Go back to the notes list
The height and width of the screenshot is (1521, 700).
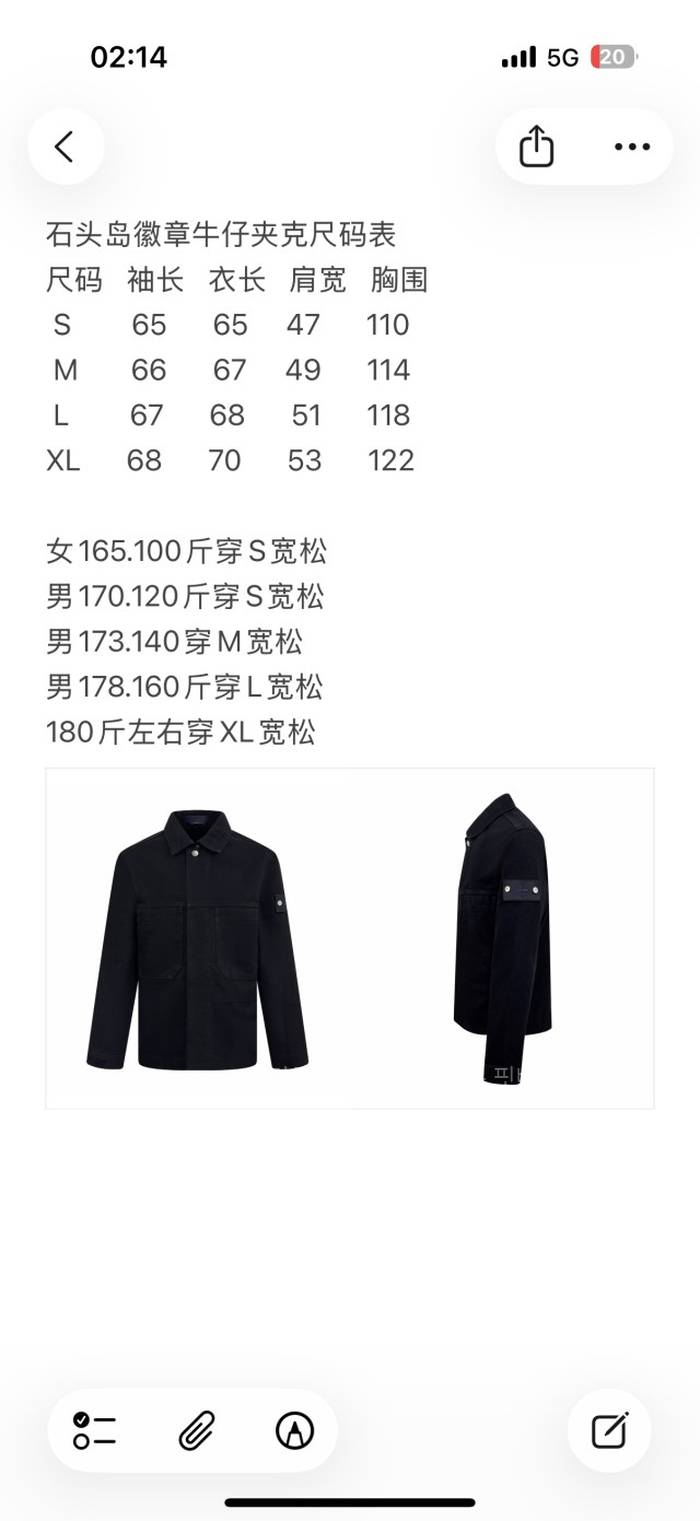point(65,147)
